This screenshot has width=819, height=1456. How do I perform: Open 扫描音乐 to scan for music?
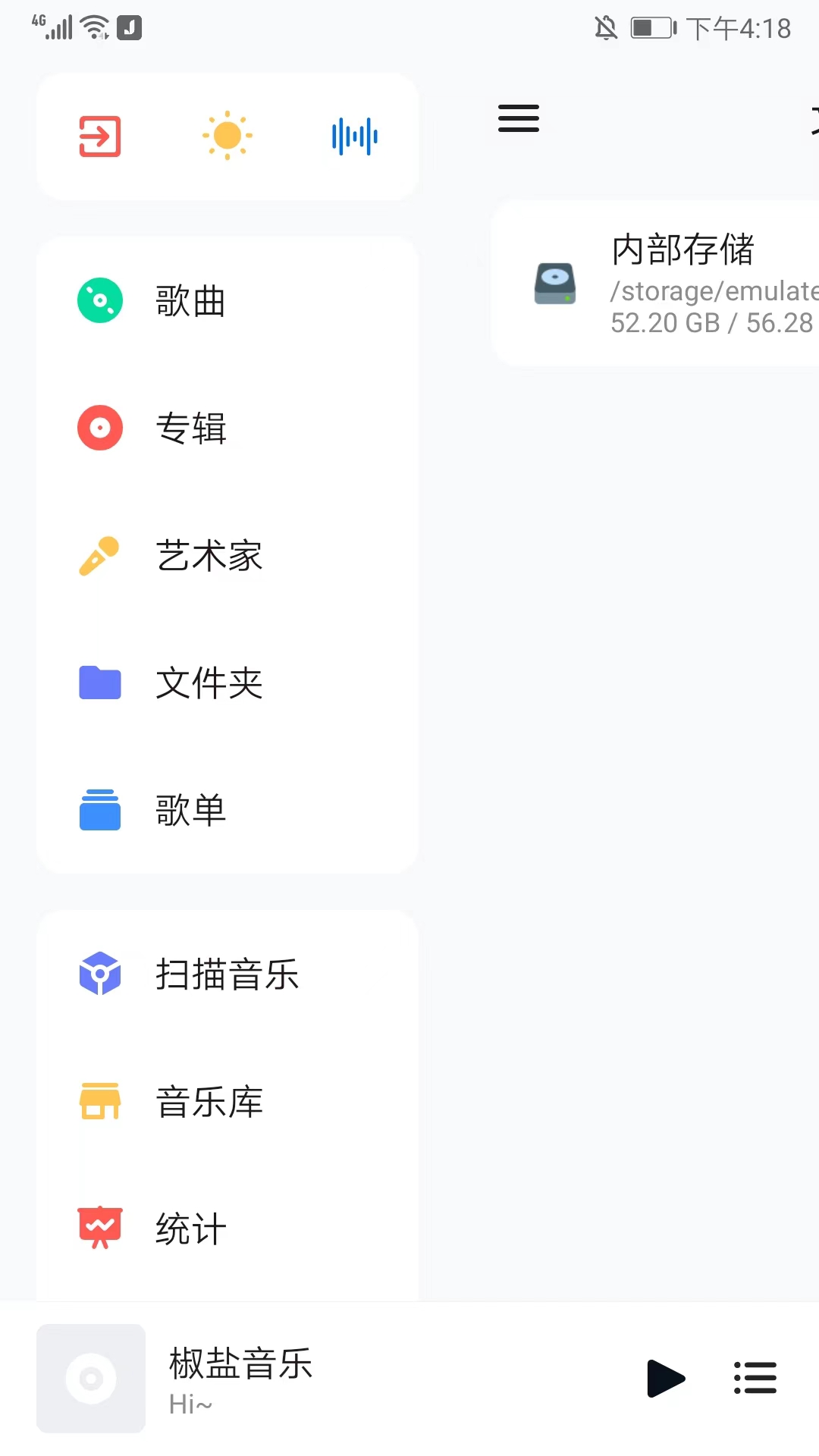226,974
